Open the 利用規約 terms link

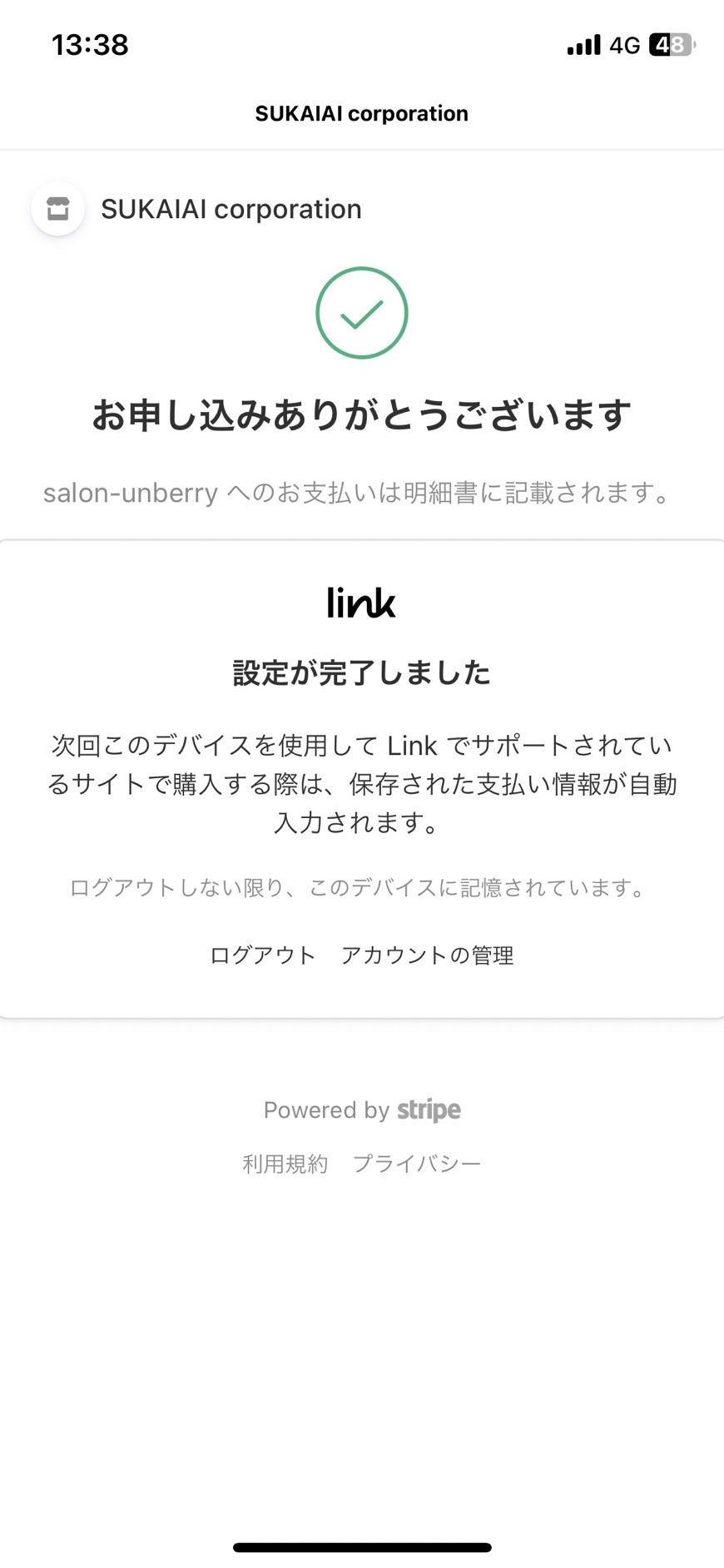[x=285, y=1163]
